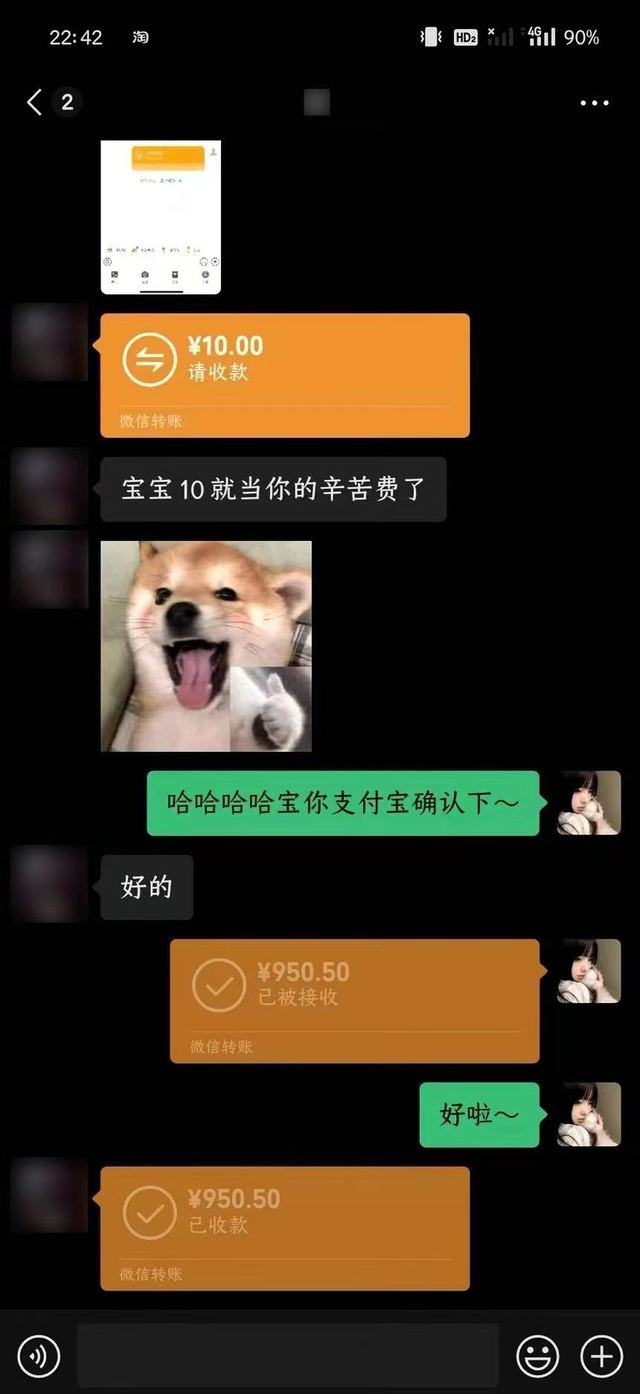
Task: Open the screenshot image in the chat
Action: [160, 217]
